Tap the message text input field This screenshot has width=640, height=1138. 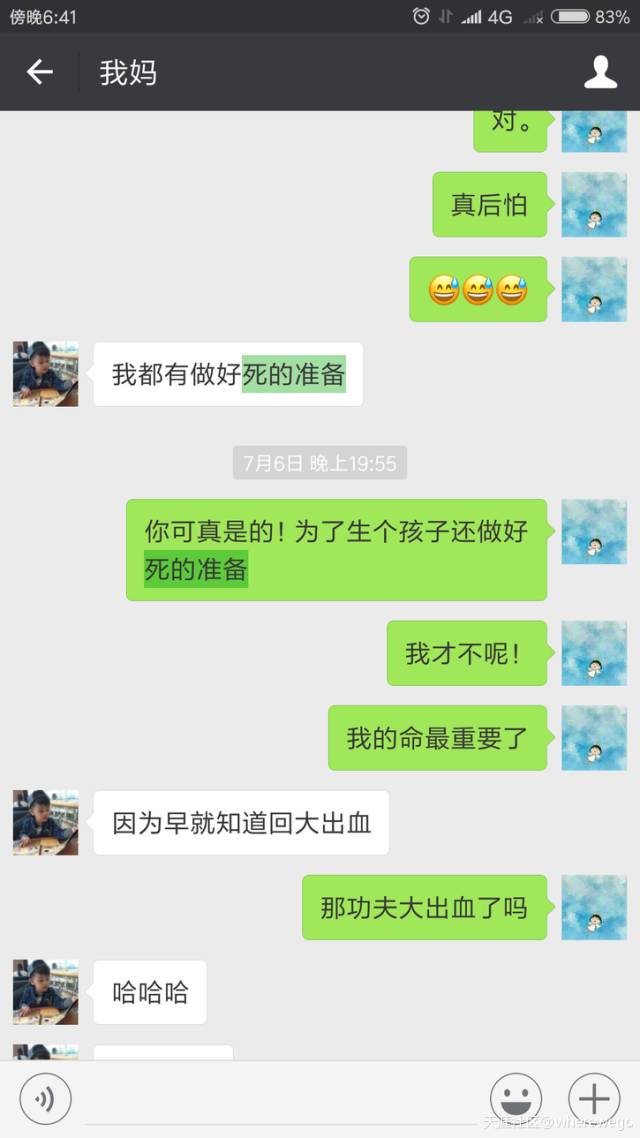pyautogui.click(x=281, y=1100)
